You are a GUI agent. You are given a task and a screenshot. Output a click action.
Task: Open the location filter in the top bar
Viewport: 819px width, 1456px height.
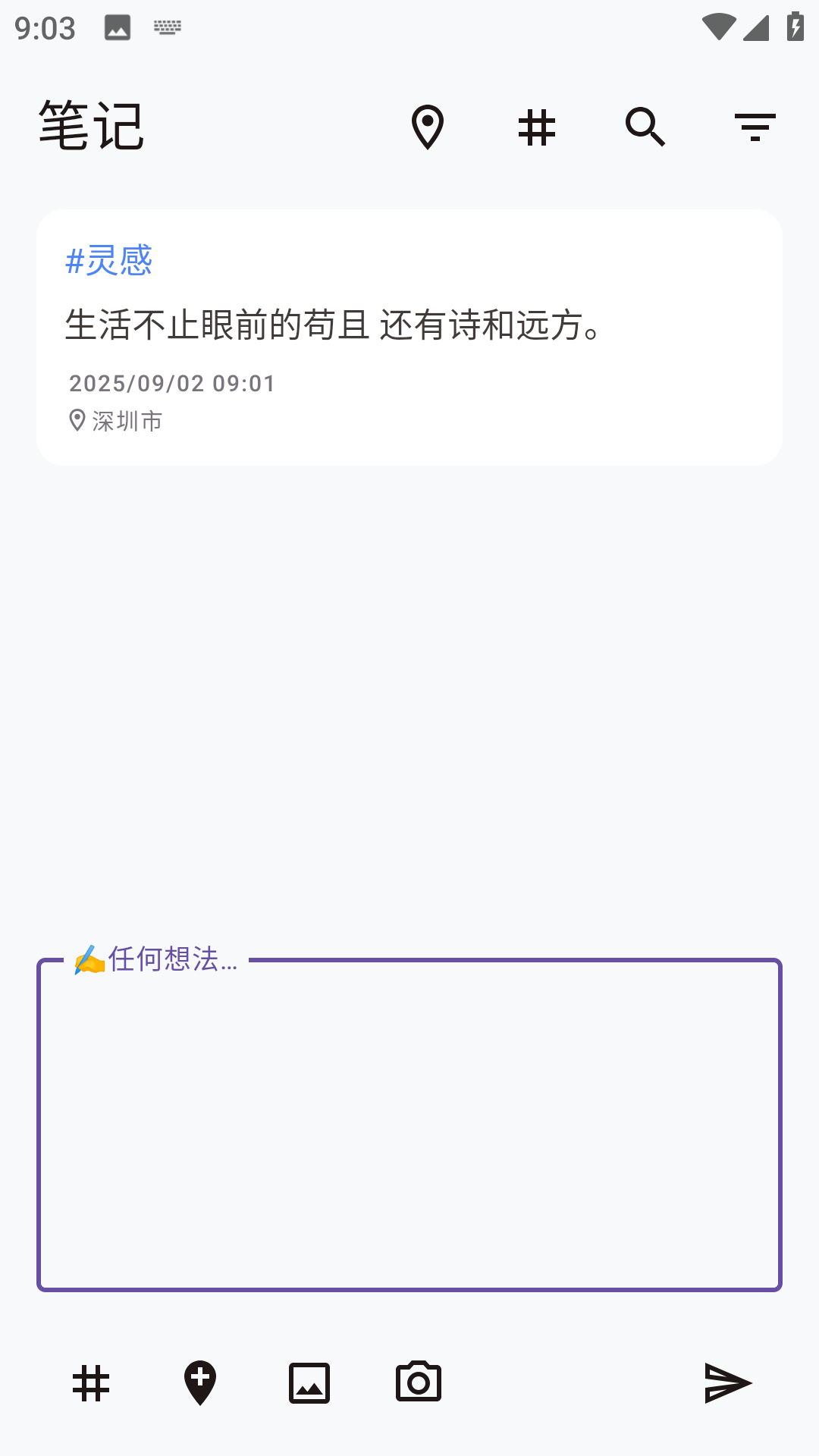tap(428, 127)
